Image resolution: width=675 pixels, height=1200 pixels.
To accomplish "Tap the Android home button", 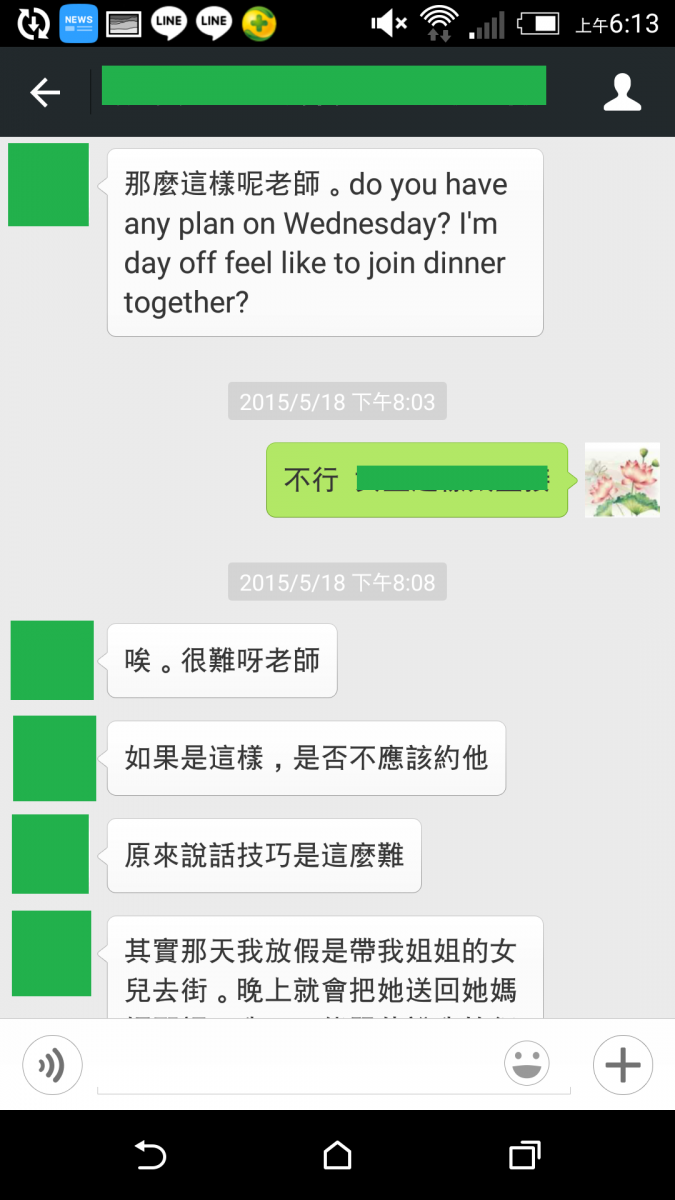I will pyautogui.click(x=338, y=1156).
